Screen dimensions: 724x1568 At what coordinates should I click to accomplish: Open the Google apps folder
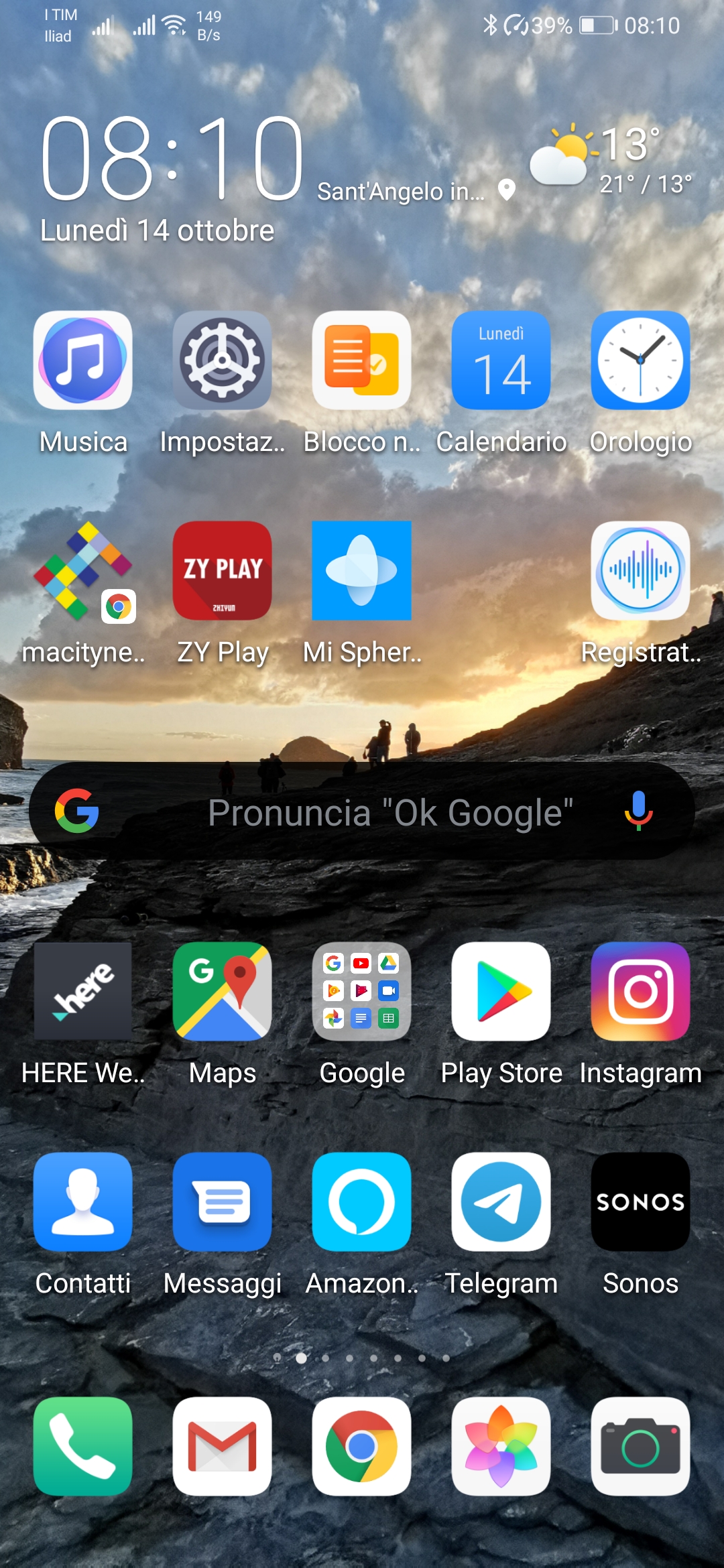point(362,992)
